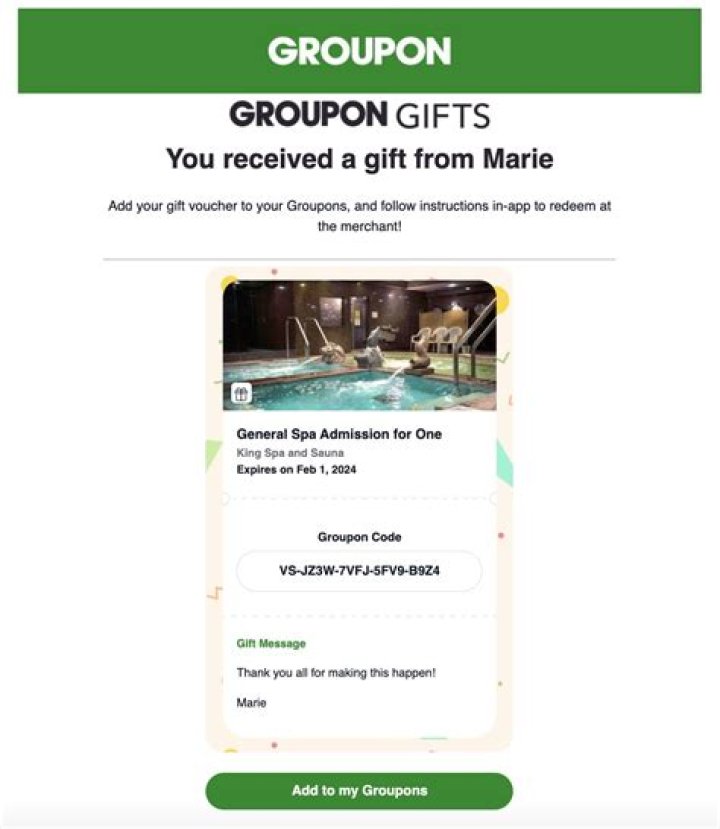Image resolution: width=720 pixels, height=829 pixels.
Task: Click the King Spa and Sauna merchant name
Action: (290, 451)
